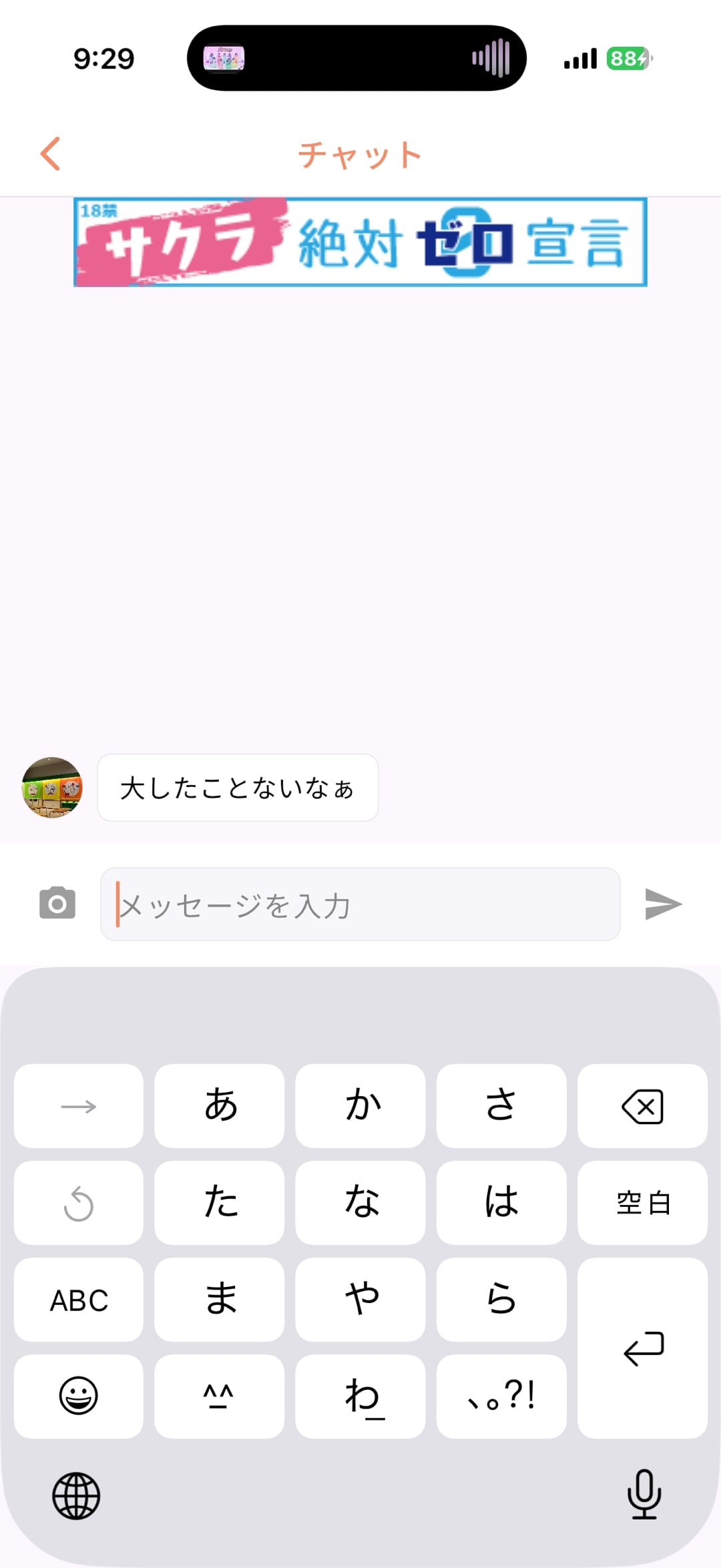Focus the メッセージを入力 text field
The width and height of the screenshot is (721, 1568).
click(360, 904)
